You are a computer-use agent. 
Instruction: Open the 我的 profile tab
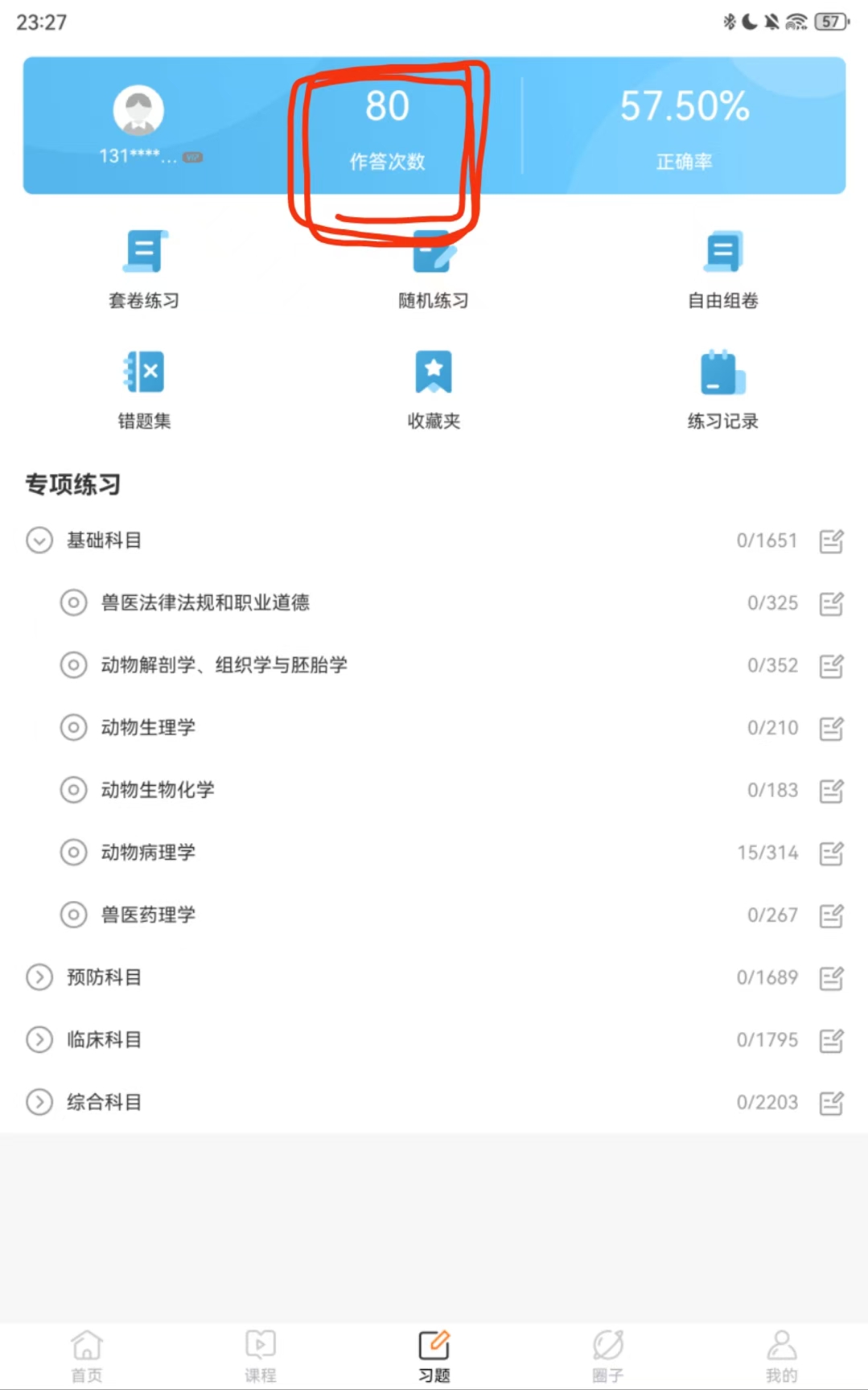[x=781, y=1356]
